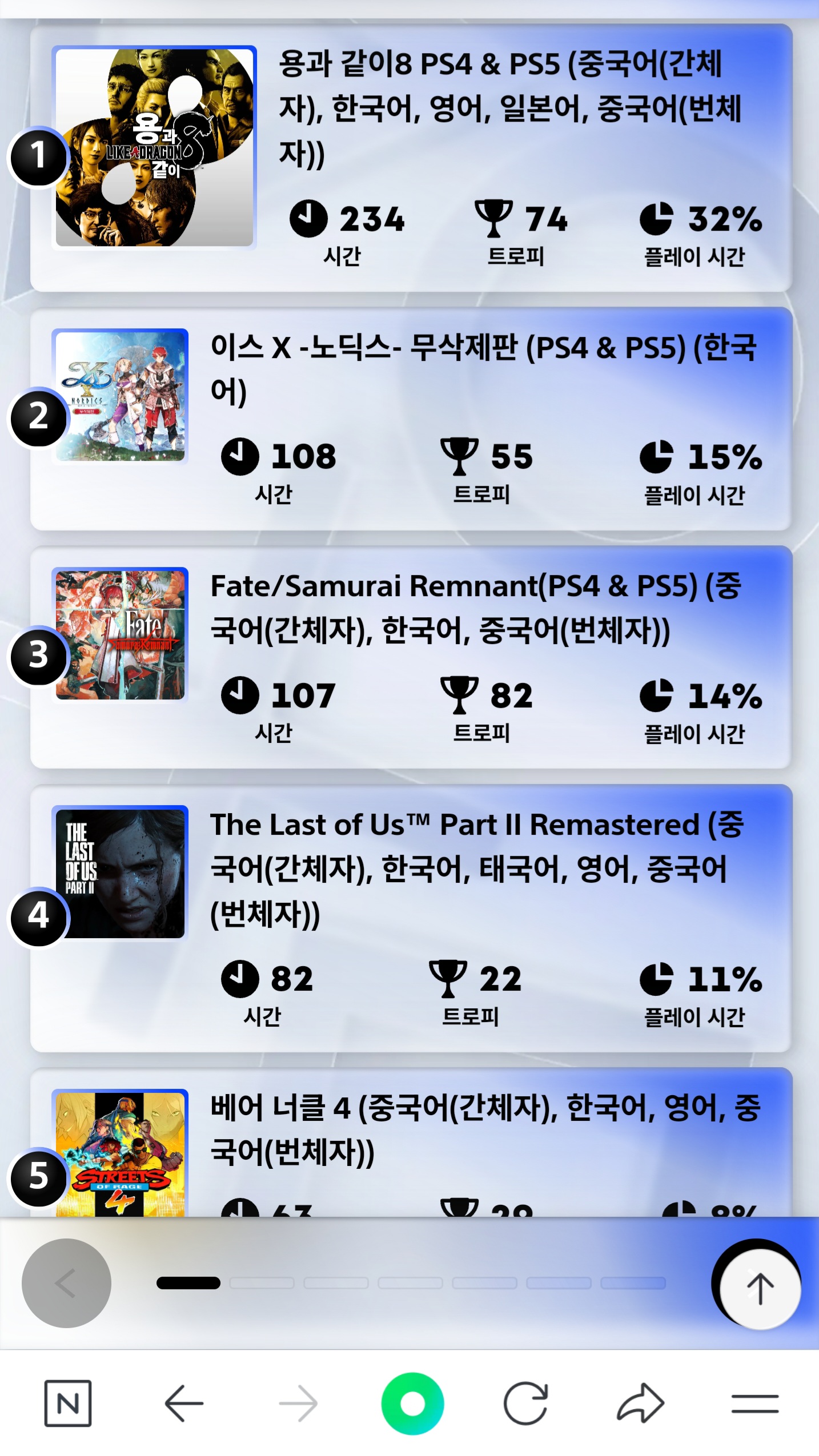Image resolution: width=819 pixels, height=1456 pixels.
Task: Open the browser hamburger menu
Action: (754, 1403)
